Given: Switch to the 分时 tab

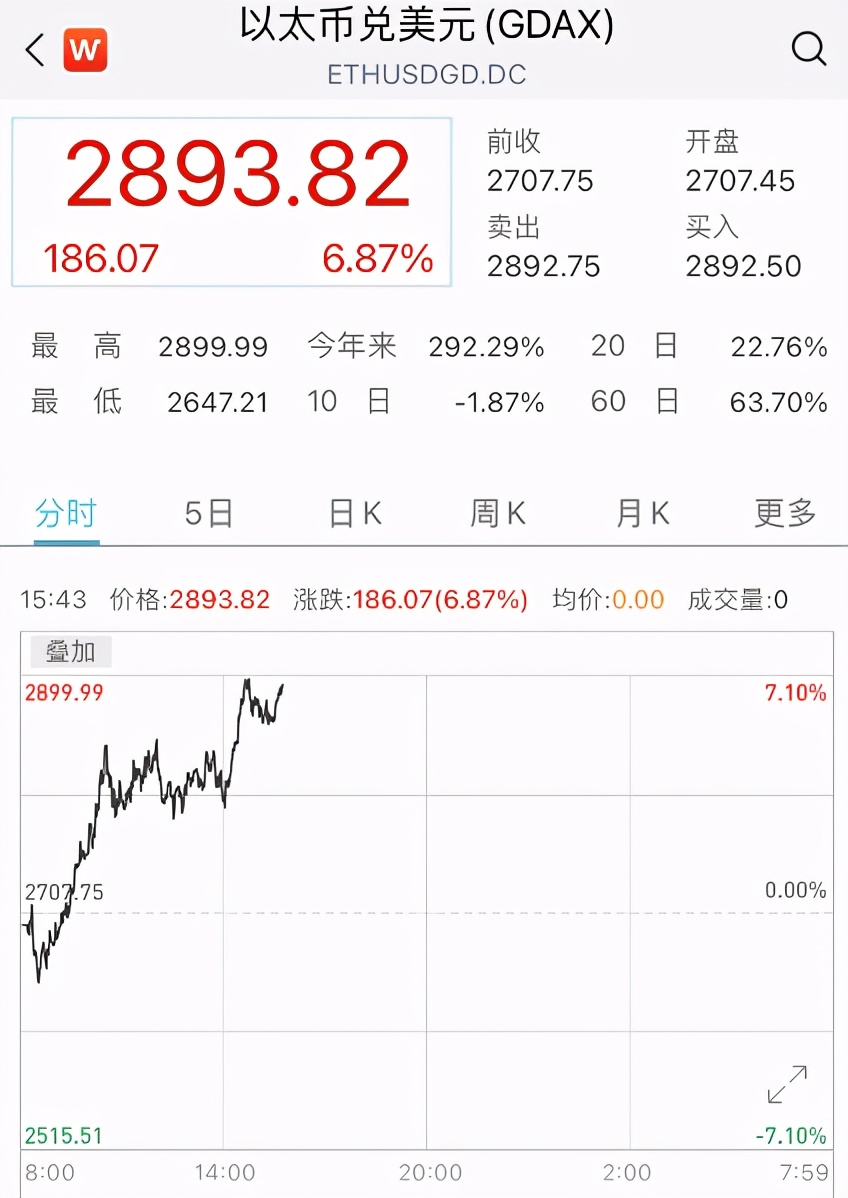Looking at the screenshot, I should point(66,514).
